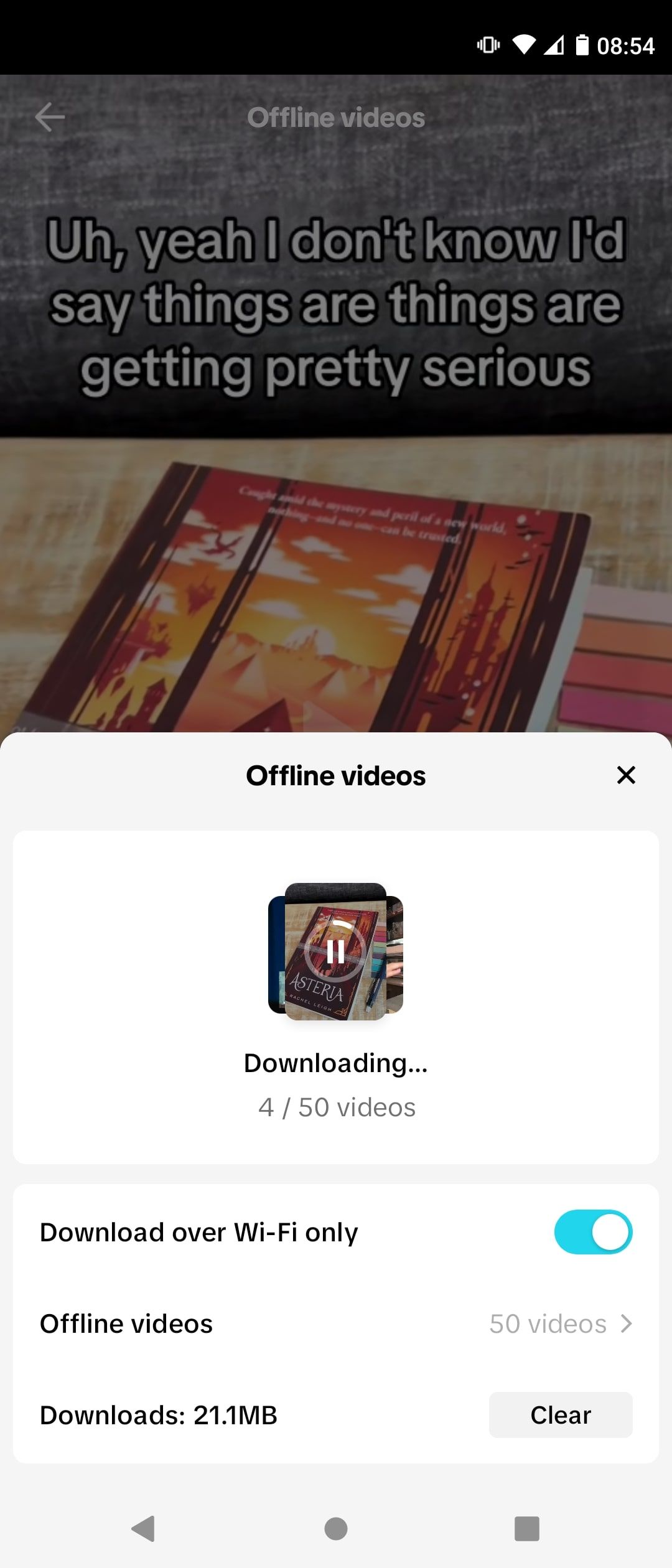The height and width of the screenshot is (1568, 672).
Task: Turn off Download over Wi-Fi only
Action: [x=593, y=1232]
